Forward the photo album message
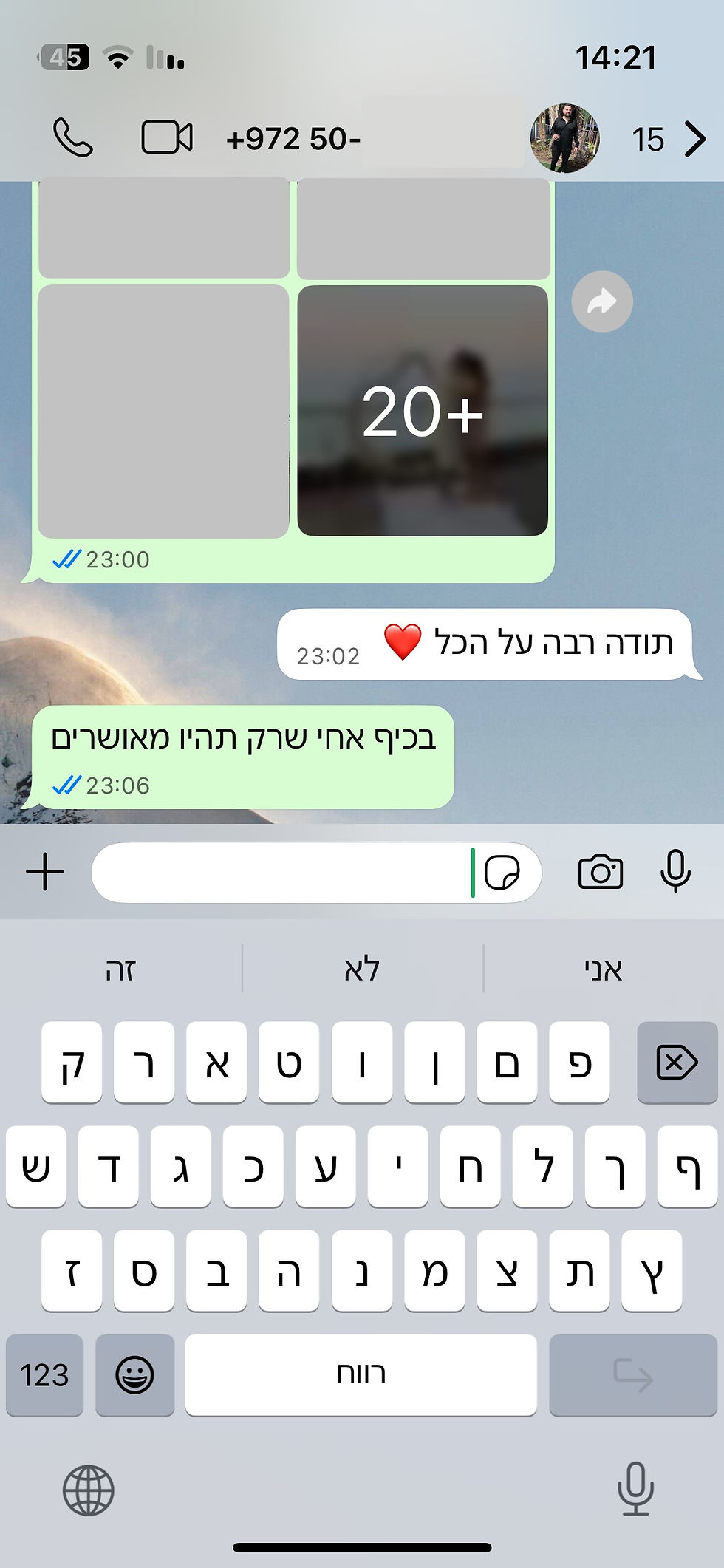The height and width of the screenshot is (1568, 724). [x=602, y=301]
